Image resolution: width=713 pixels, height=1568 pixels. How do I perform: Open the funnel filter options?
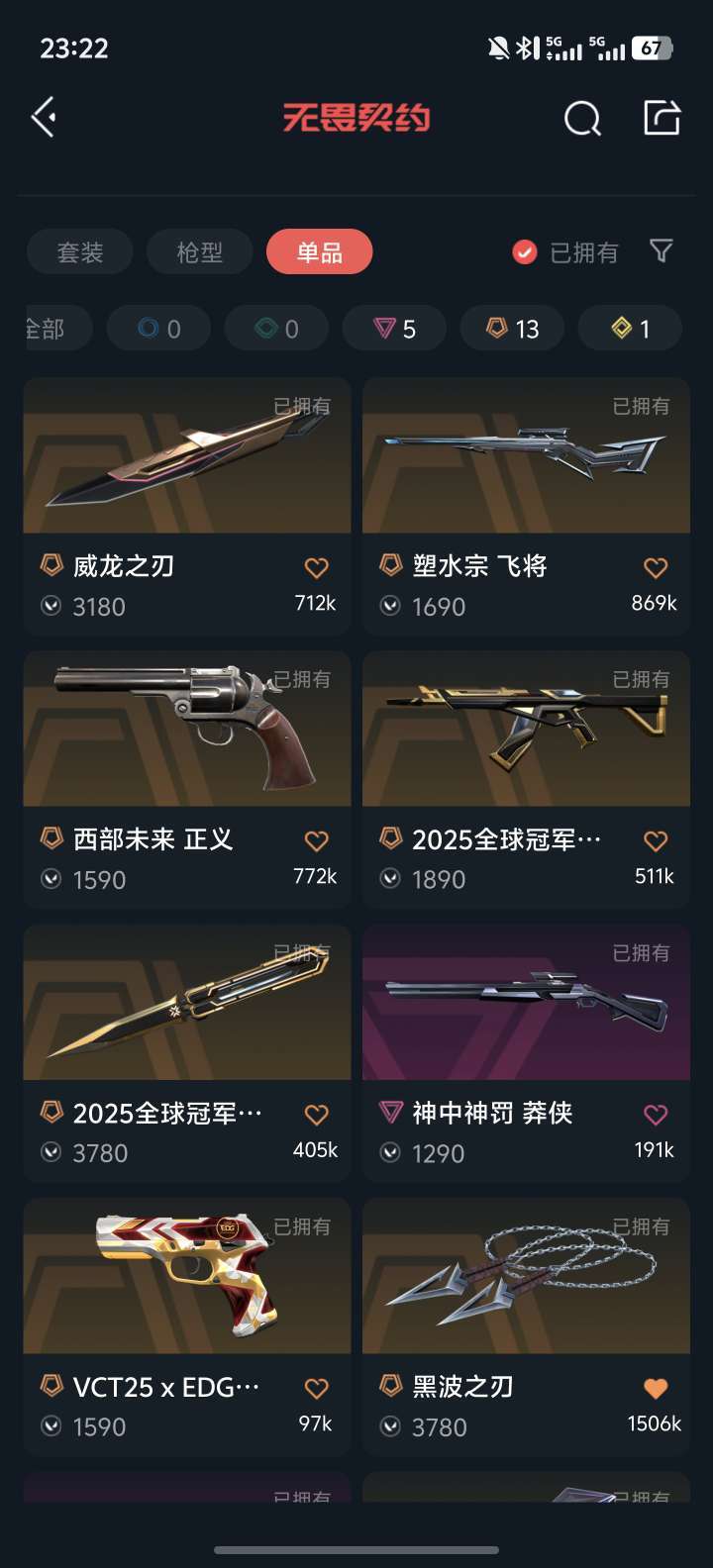[662, 251]
